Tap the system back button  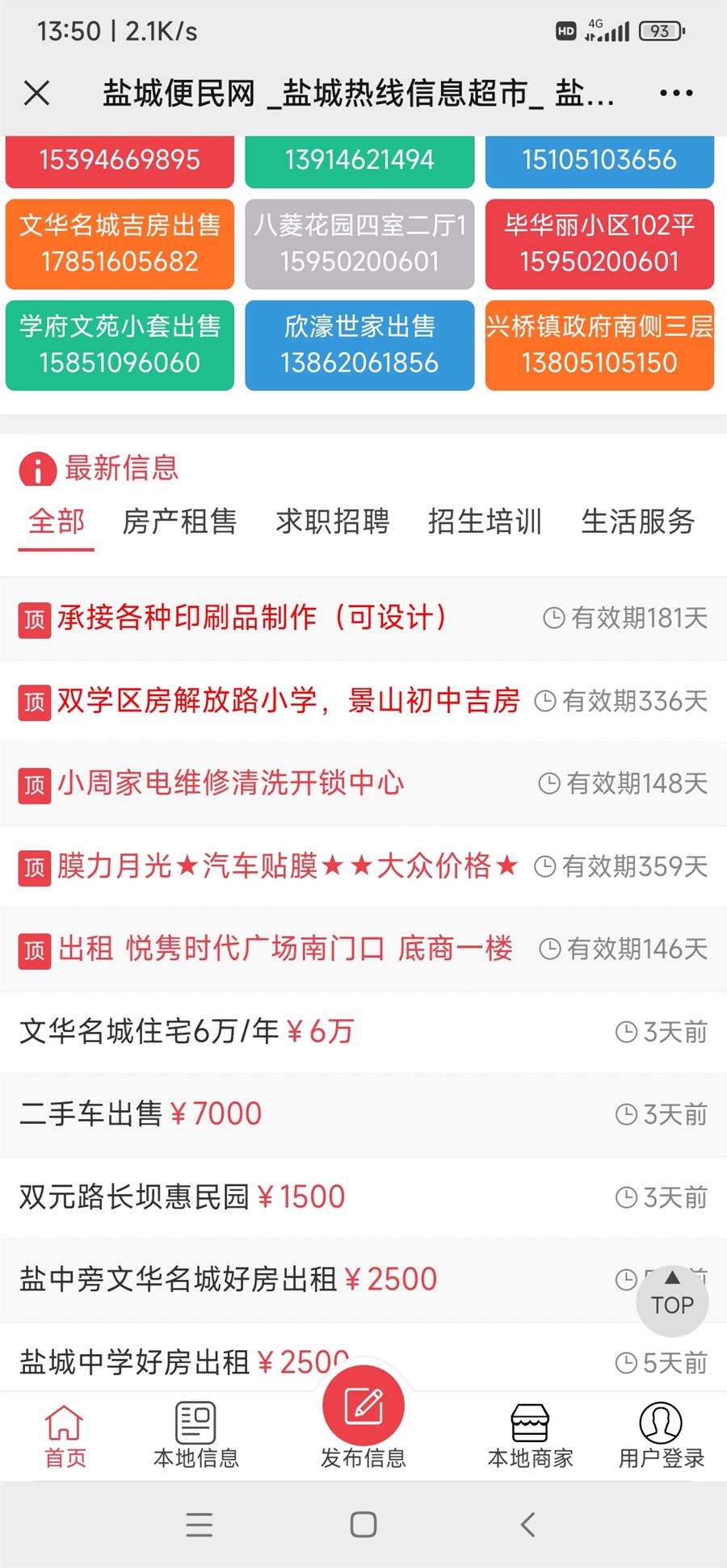(528, 1524)
